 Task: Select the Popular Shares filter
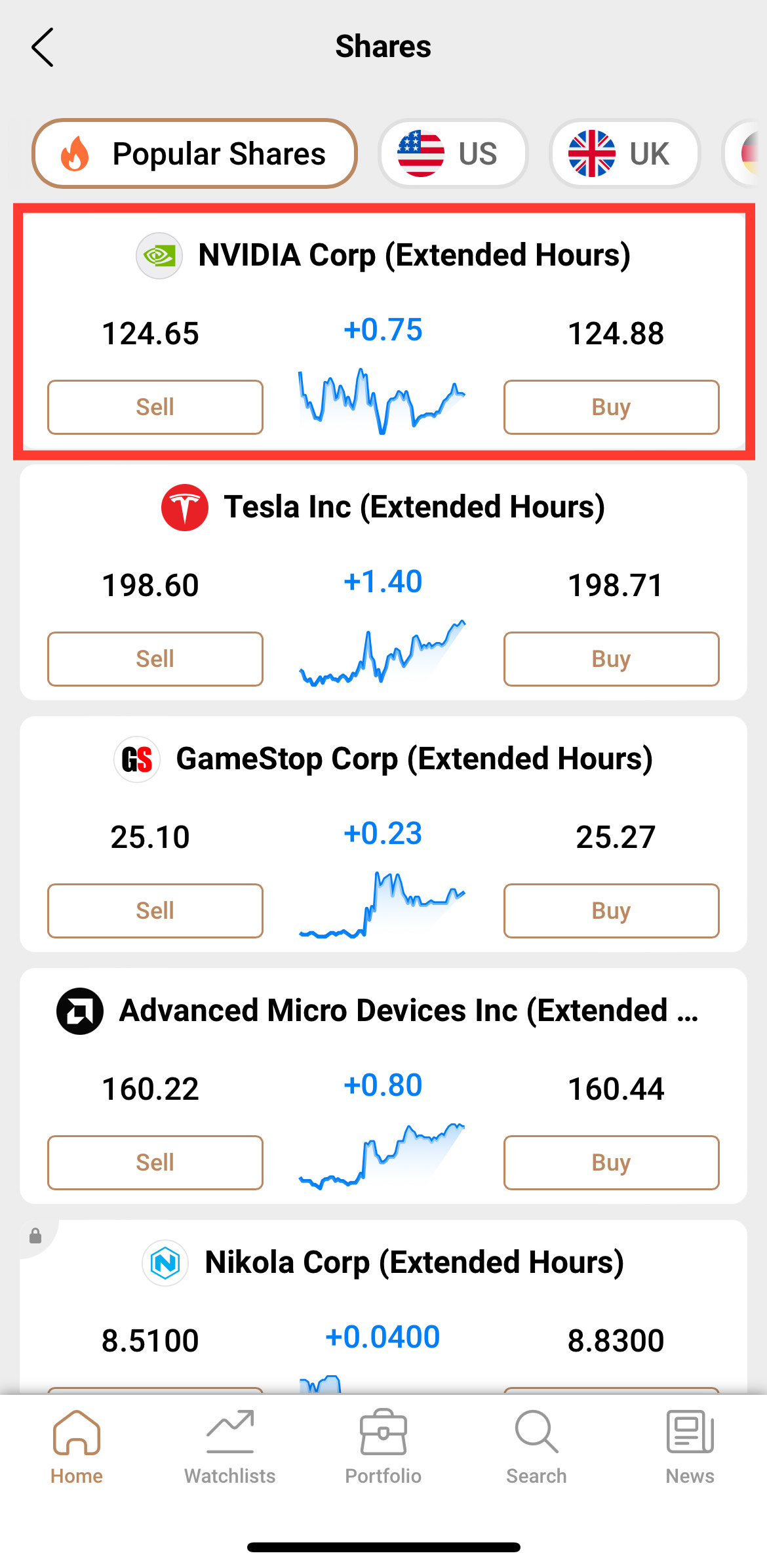click(x=194, y=153)
